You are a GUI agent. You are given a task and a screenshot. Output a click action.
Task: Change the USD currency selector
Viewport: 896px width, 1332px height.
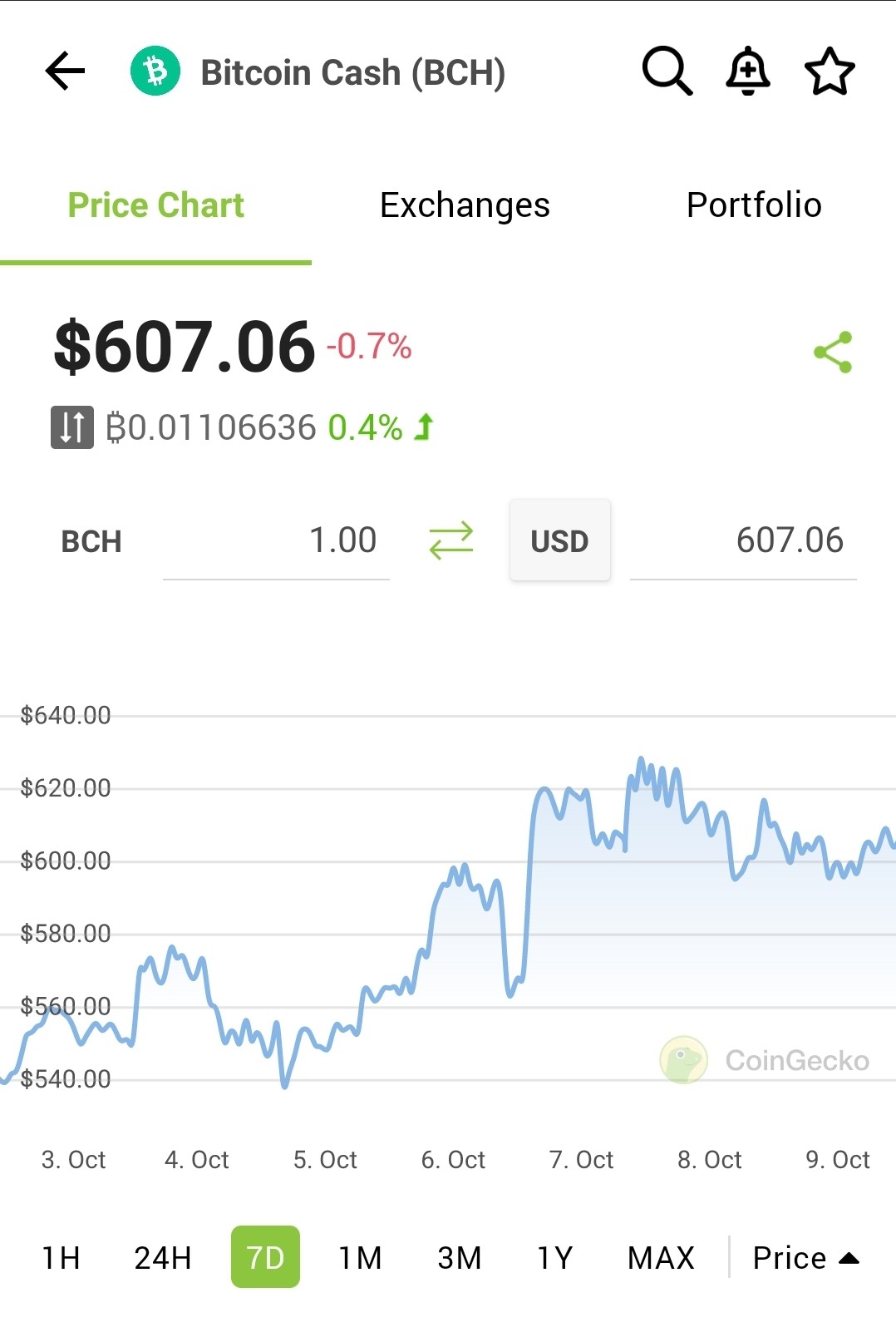click(x=559, y=540)
